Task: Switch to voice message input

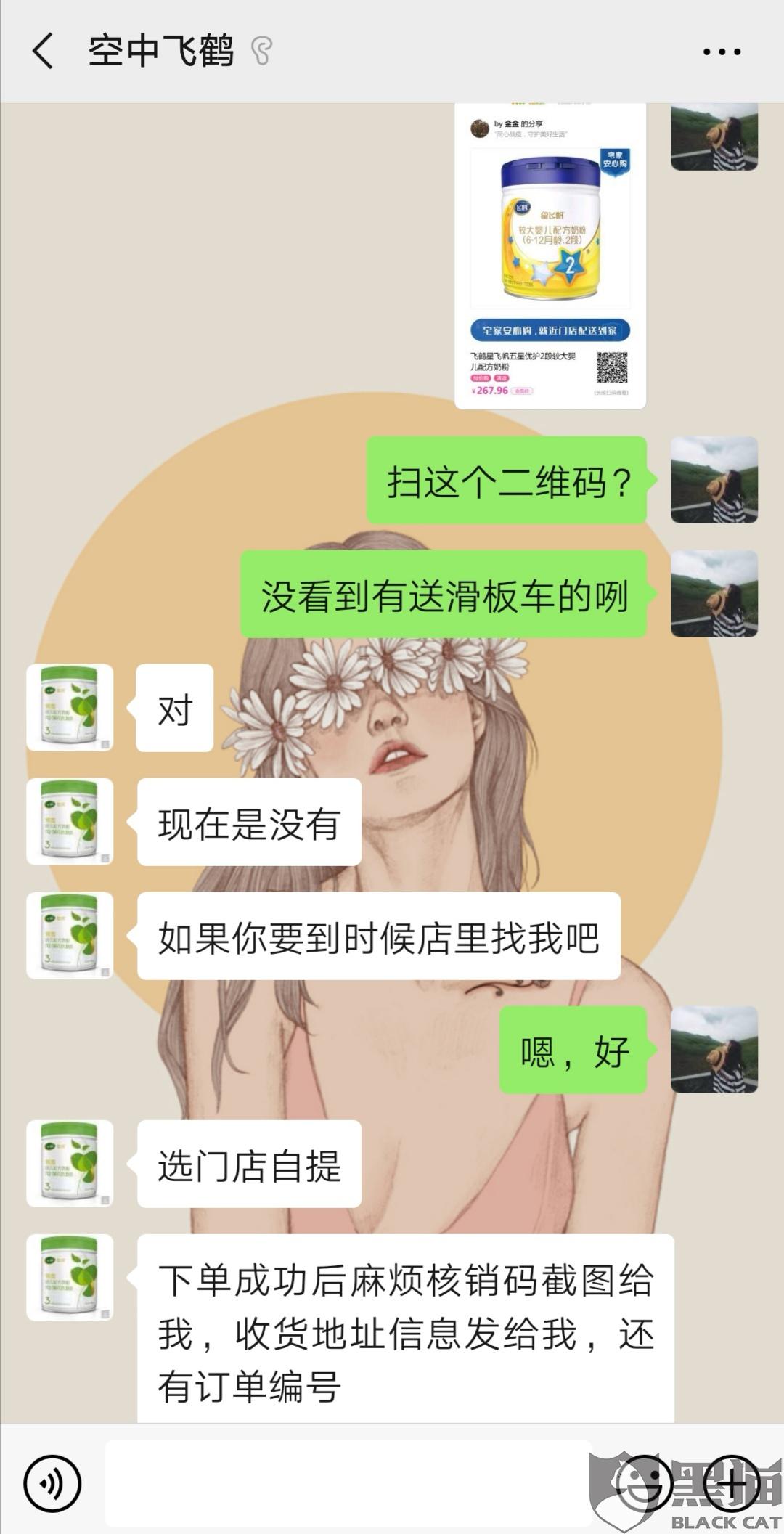Action: coord(52,1483)
